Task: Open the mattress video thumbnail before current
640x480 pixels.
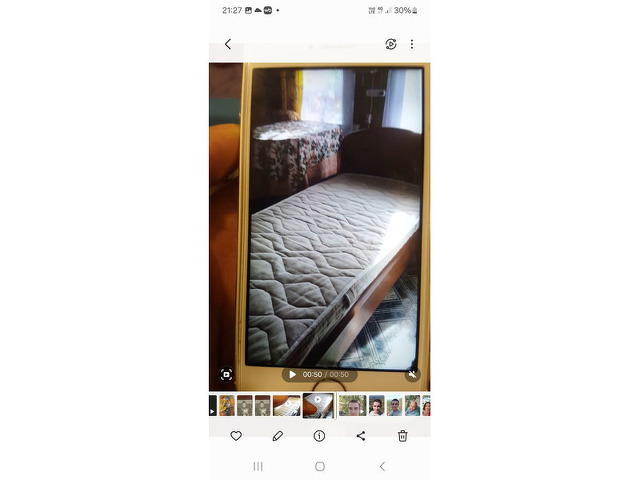Action: coord(286,405)
